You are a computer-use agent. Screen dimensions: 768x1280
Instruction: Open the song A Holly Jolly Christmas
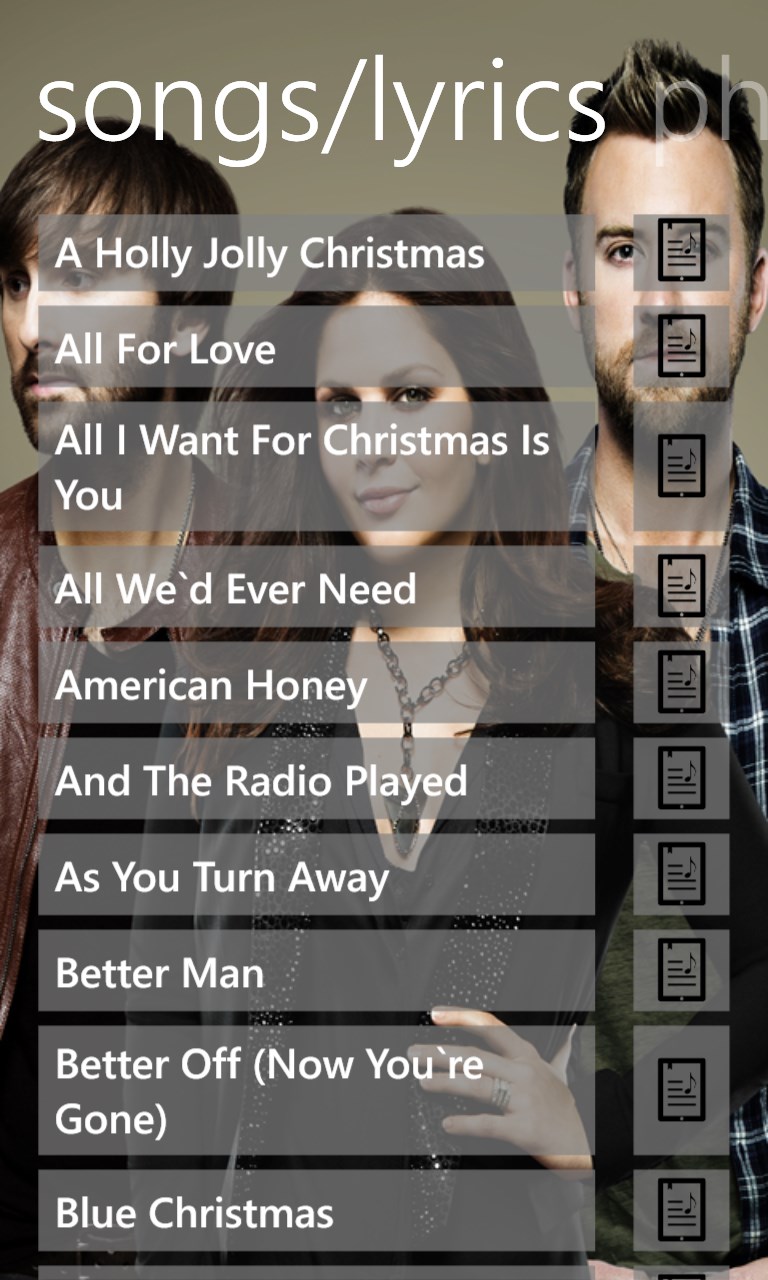(x=316, y=253)
